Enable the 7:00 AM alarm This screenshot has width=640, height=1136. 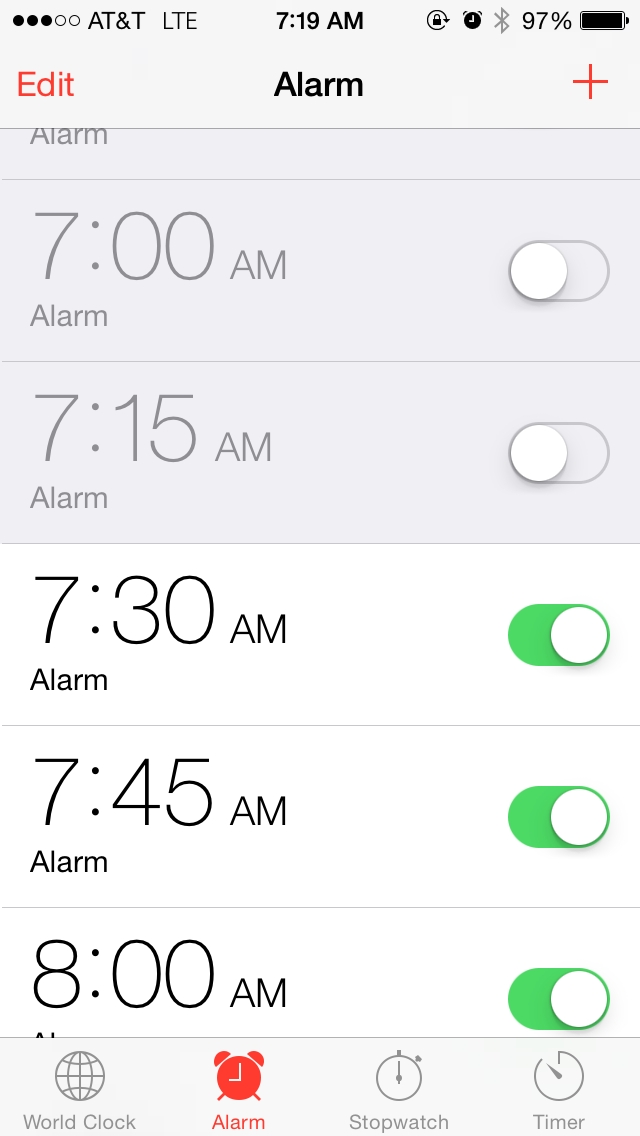tap(558, 271)
